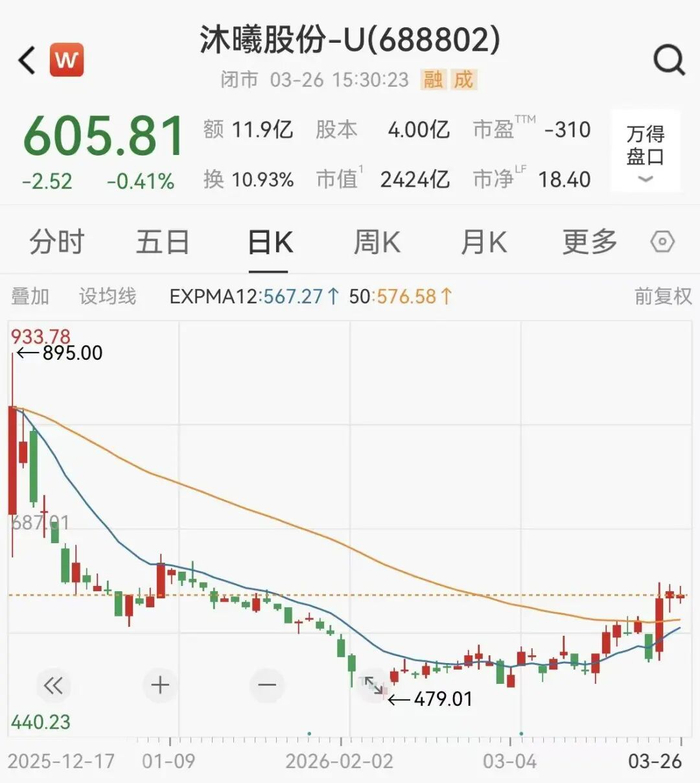Select the 日K chart tab
This screenshot has height=783, width=700.
point(270,242)
